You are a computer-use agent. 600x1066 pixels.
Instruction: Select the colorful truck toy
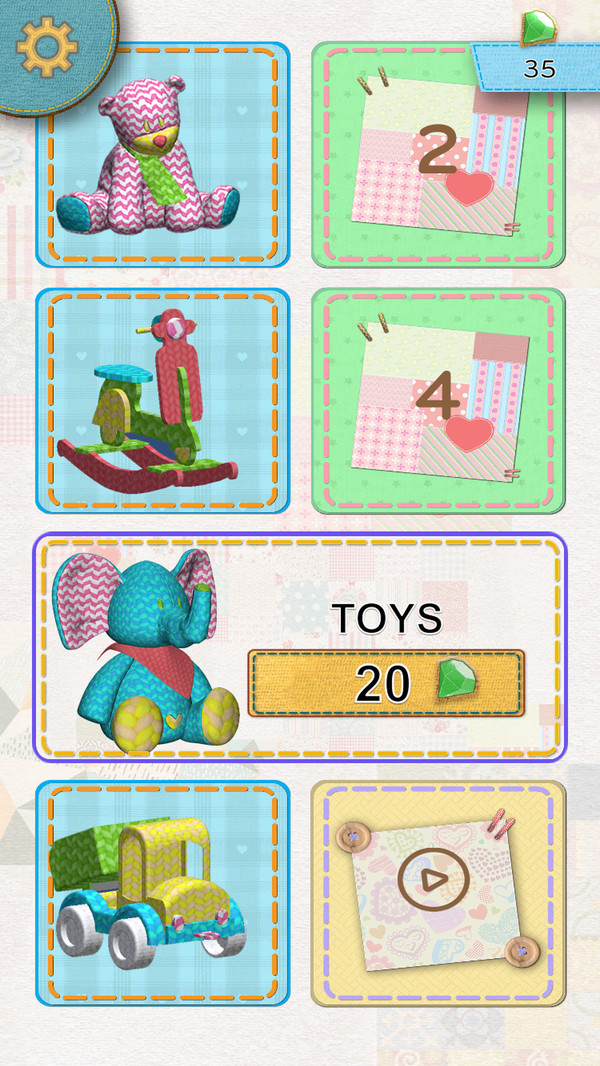pos(162,893)
